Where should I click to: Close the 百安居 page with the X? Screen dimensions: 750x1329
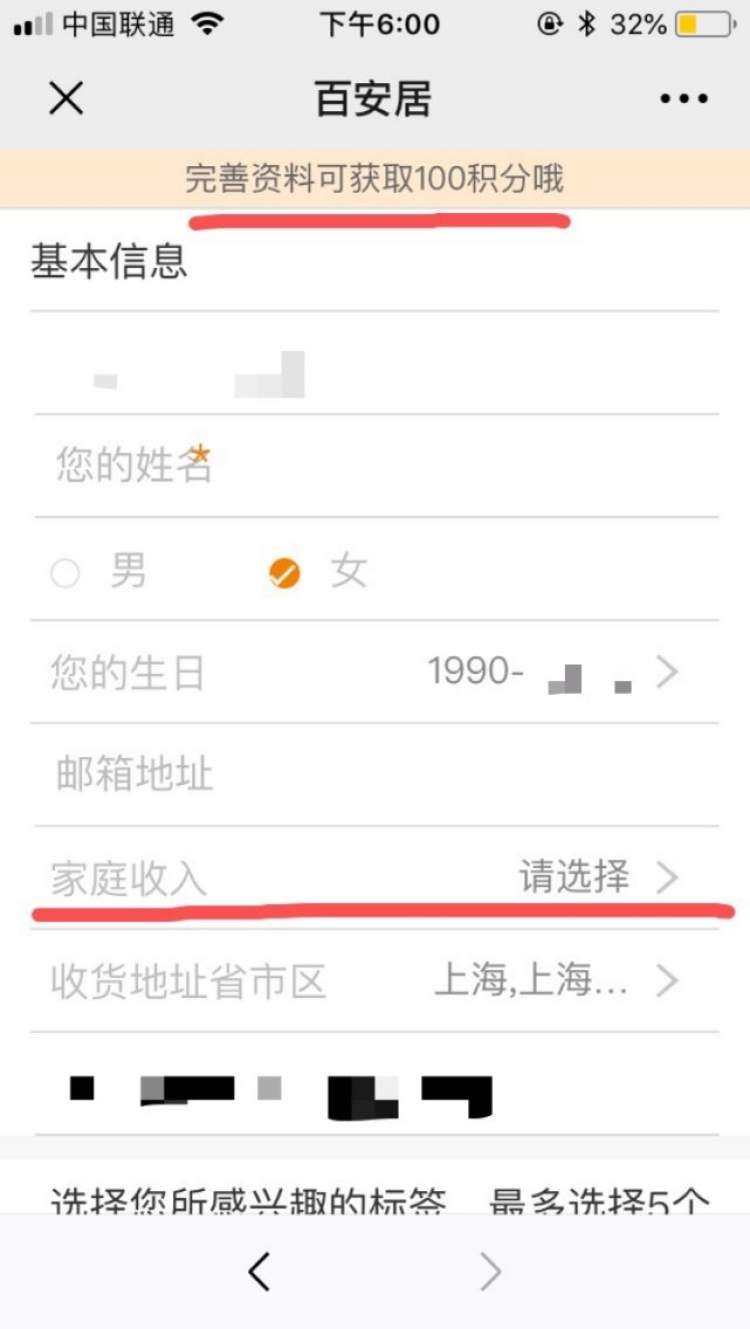66,98
